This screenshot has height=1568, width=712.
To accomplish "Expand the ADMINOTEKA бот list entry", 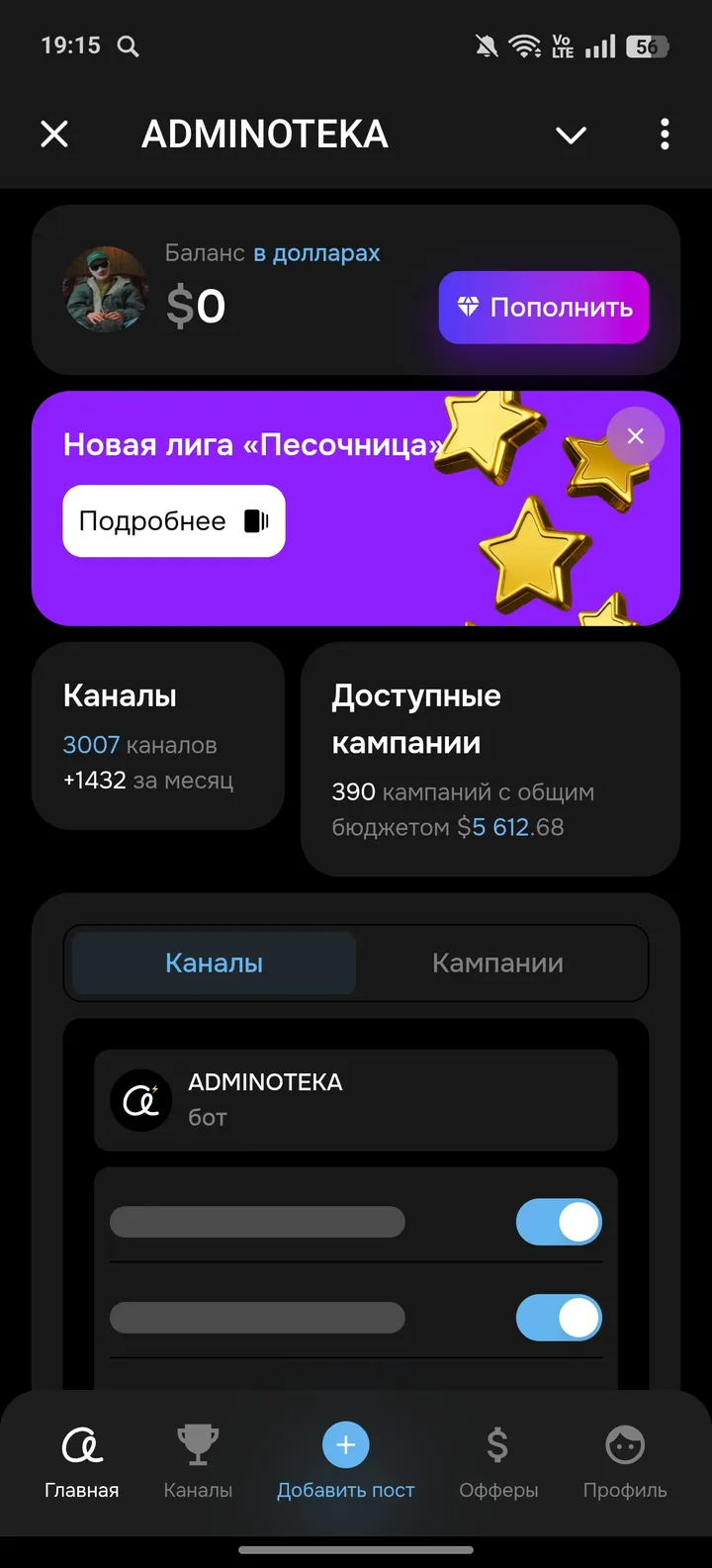I will pyautogui.click(x=356, y=1100).
